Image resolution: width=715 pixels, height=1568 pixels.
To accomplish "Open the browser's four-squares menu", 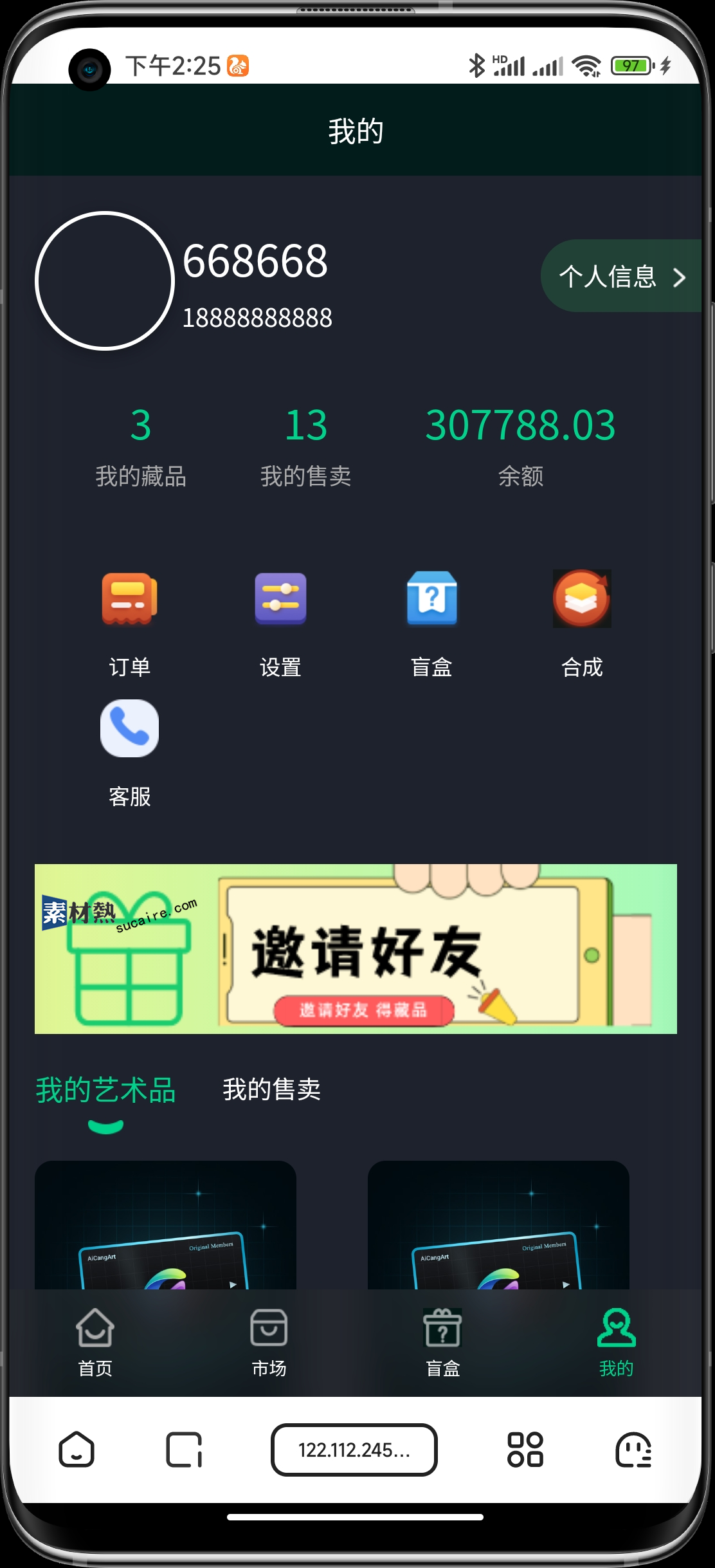I will 525,1450.
